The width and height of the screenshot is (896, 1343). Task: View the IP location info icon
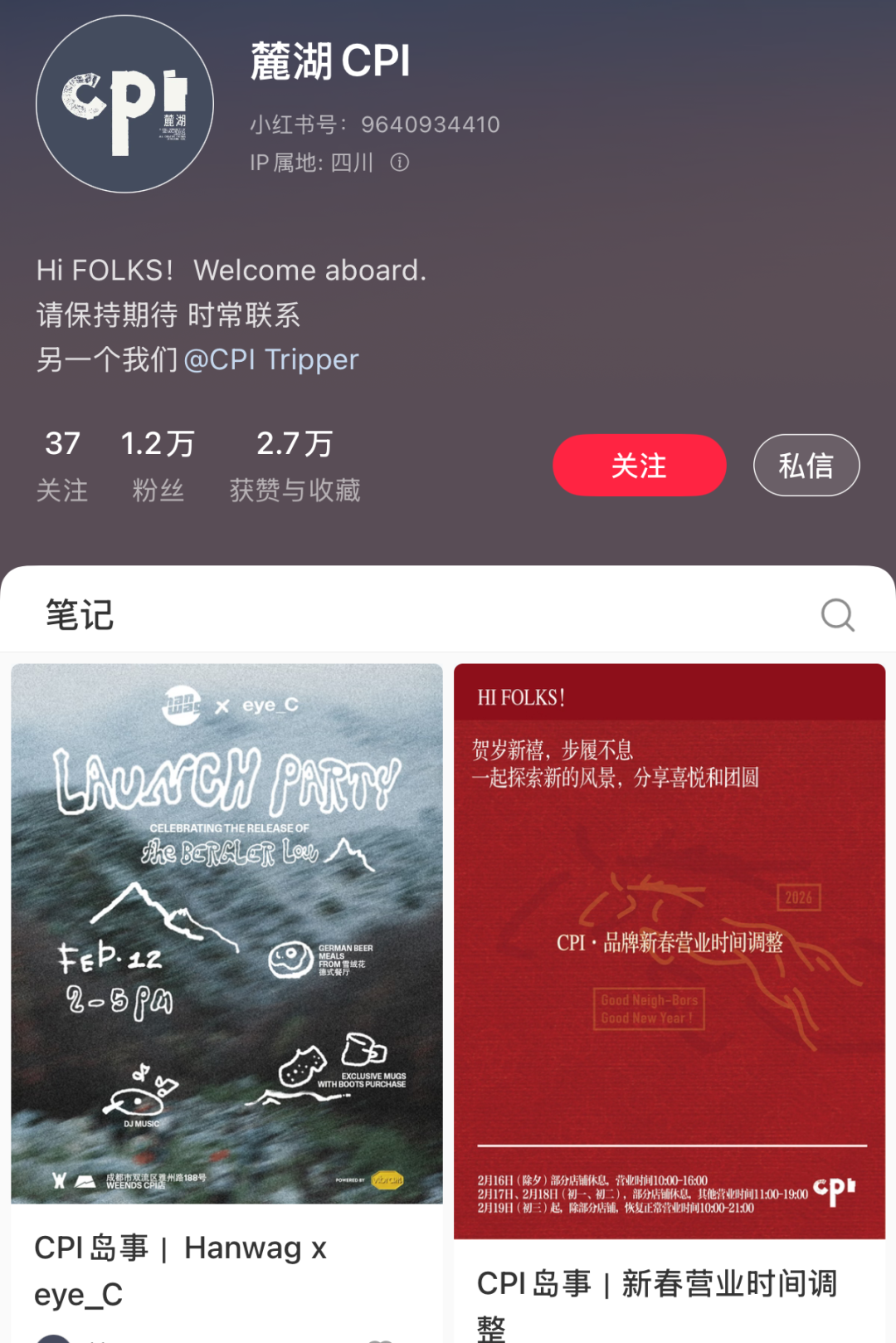coord(400,162)
